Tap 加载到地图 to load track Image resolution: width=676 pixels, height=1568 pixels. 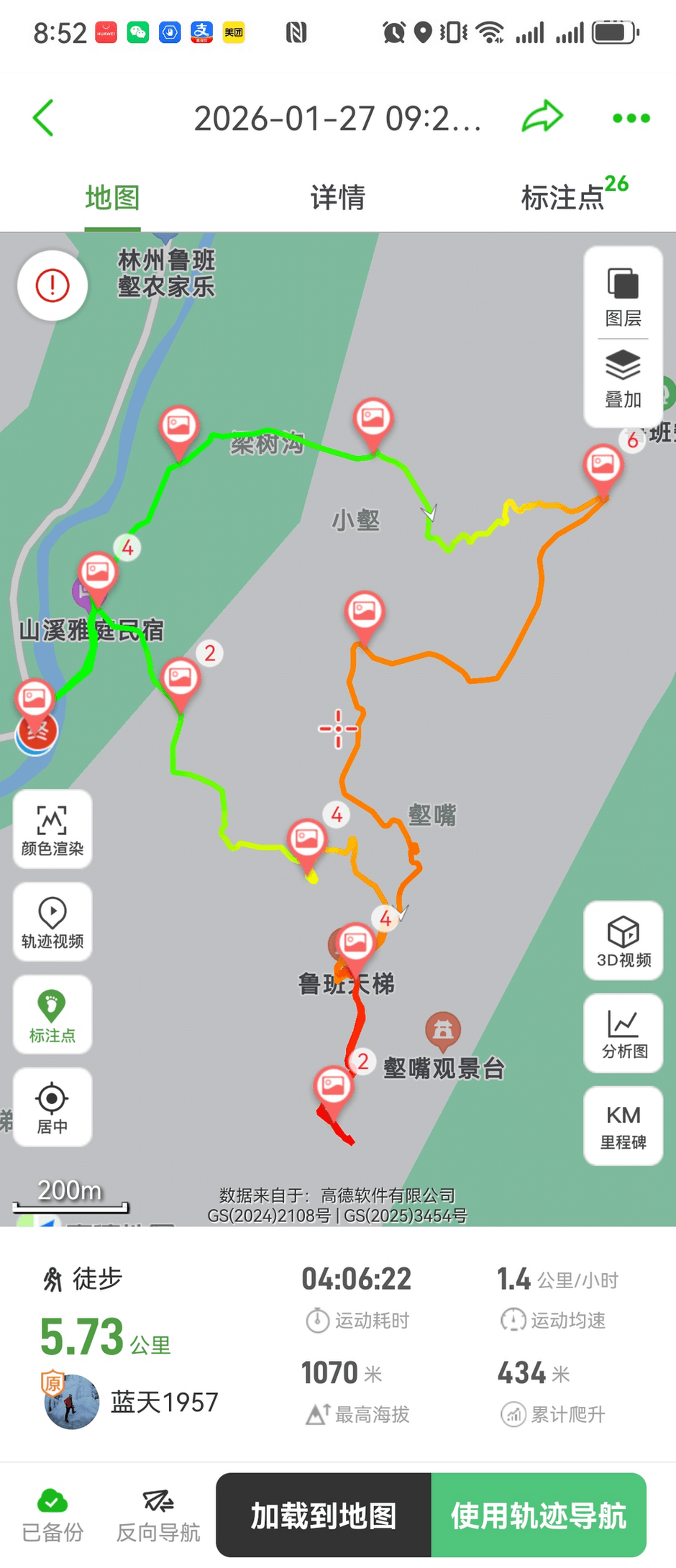coord(324,1515)
